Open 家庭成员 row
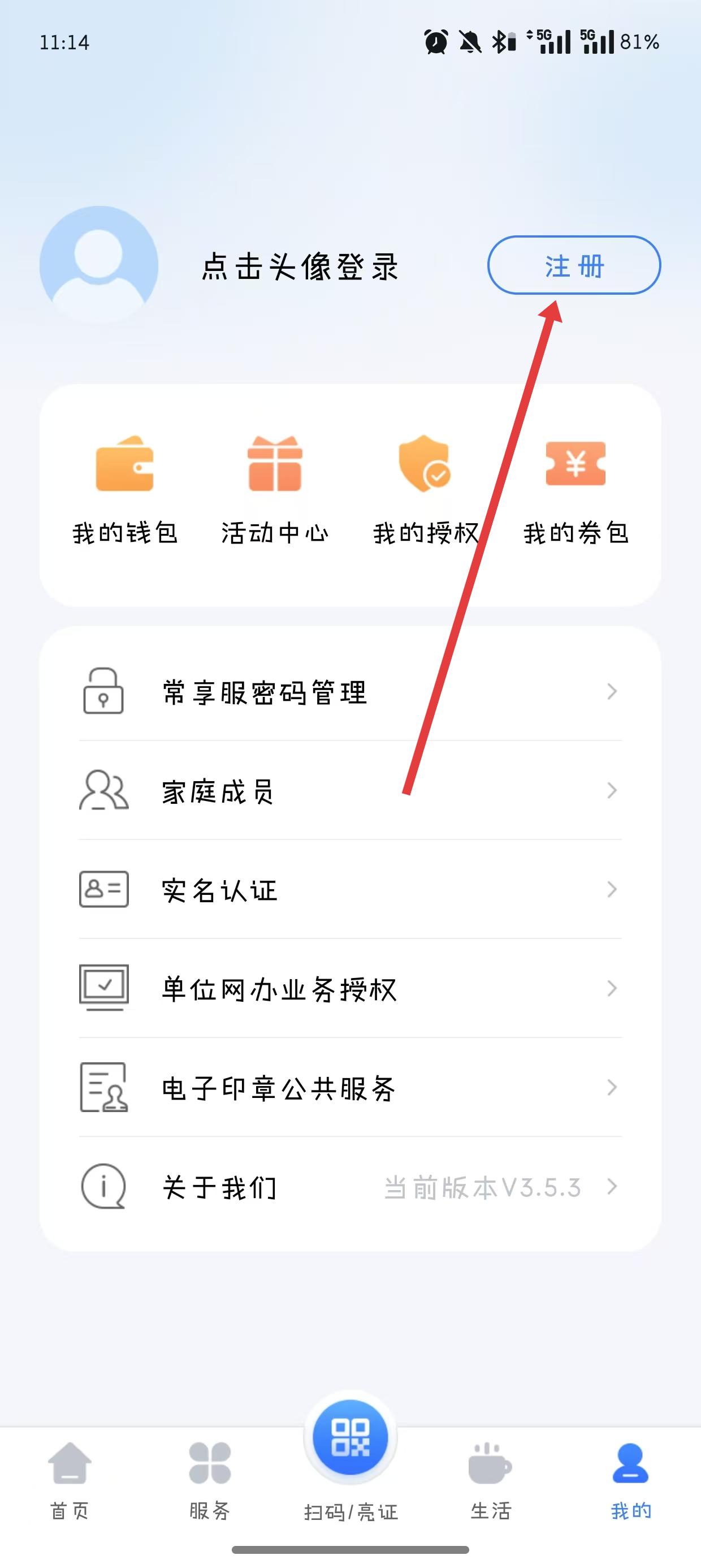Image resolution: width=701 pixels, height=1568 pixels. tap(350, 791)
